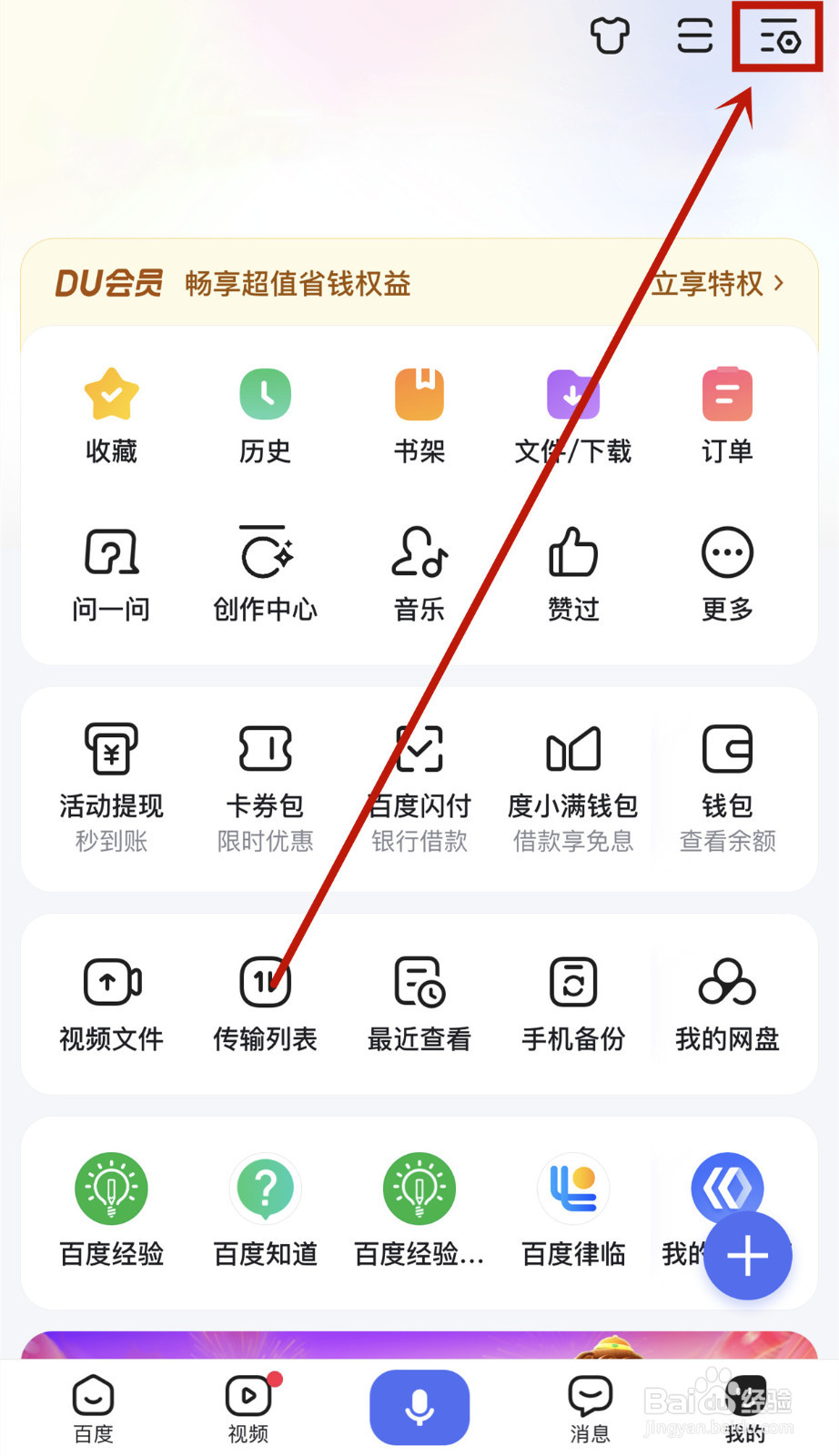Screen dimensions: 839x1456
Task: Open the 书架 bookshelf icon
Action: click(419, 414)
